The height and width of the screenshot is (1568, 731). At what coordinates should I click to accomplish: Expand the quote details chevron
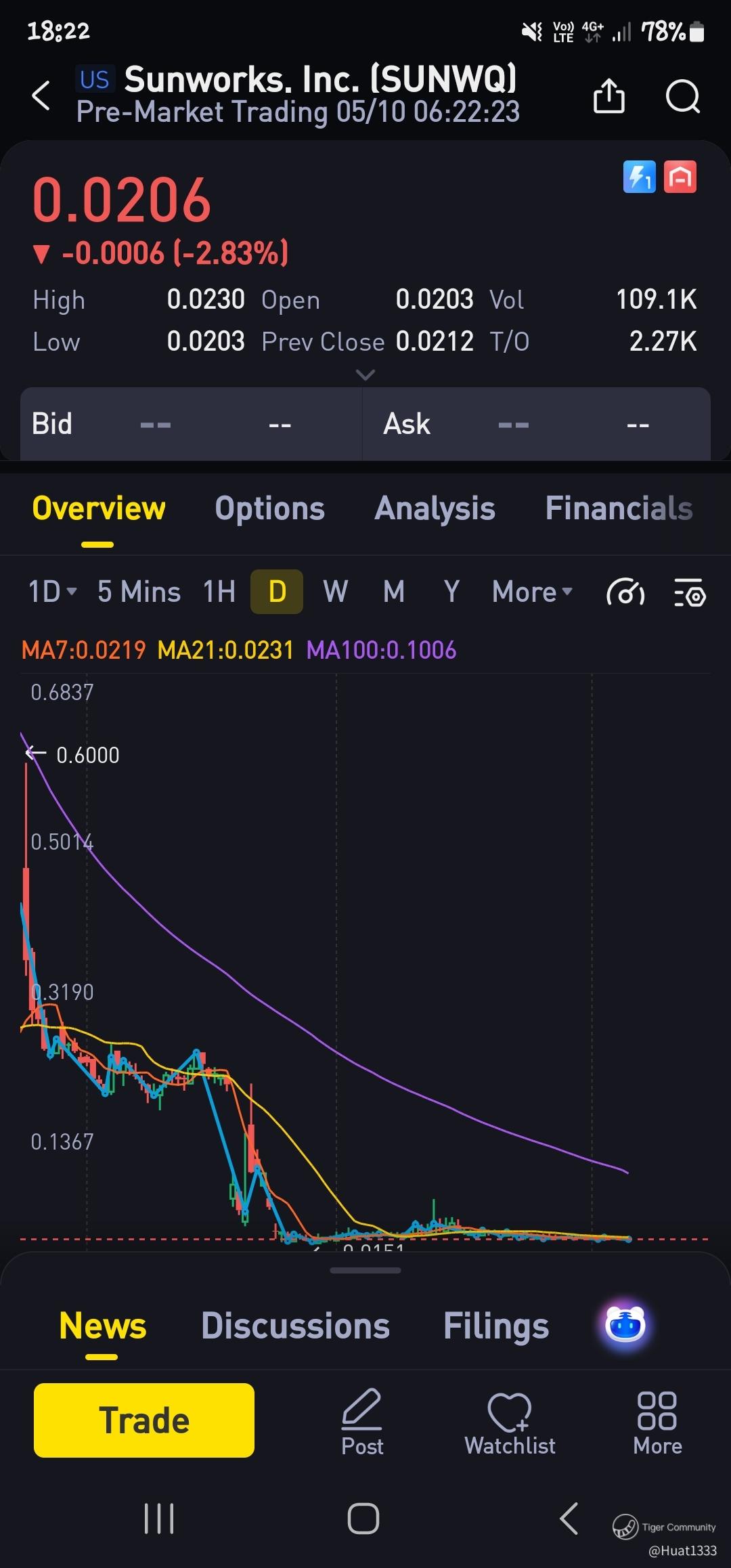tap(365, 374)
